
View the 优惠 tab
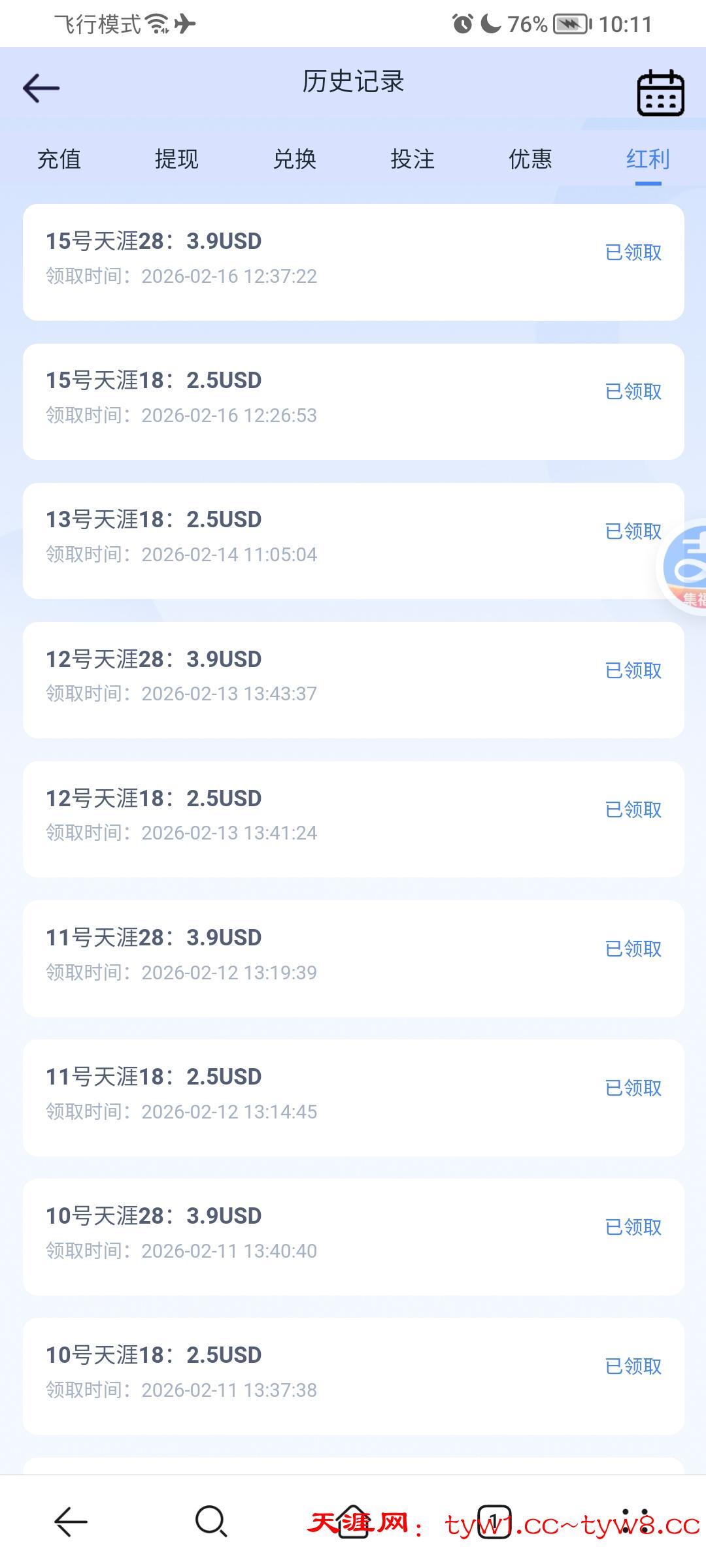(530, 159)
